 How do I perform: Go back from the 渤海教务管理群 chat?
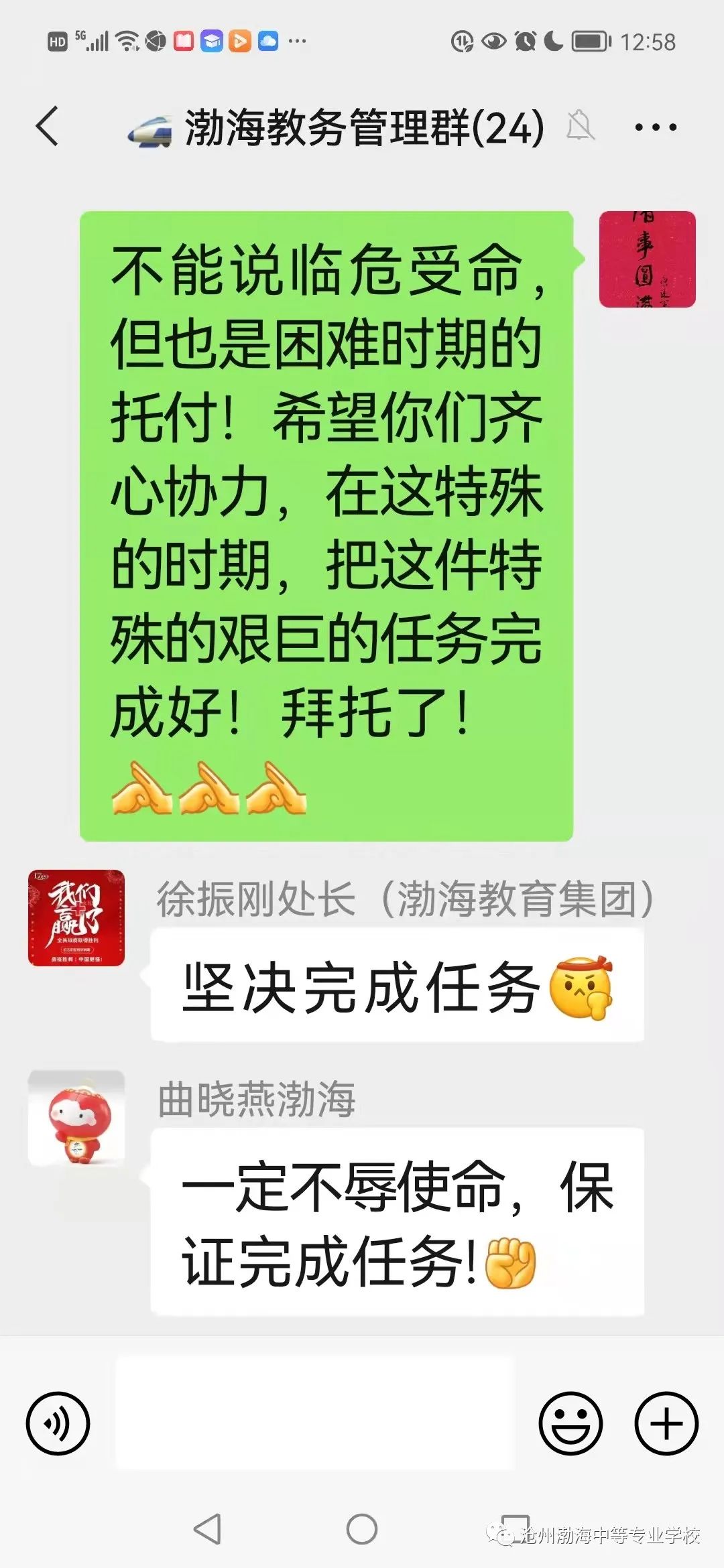pos(47,126)
